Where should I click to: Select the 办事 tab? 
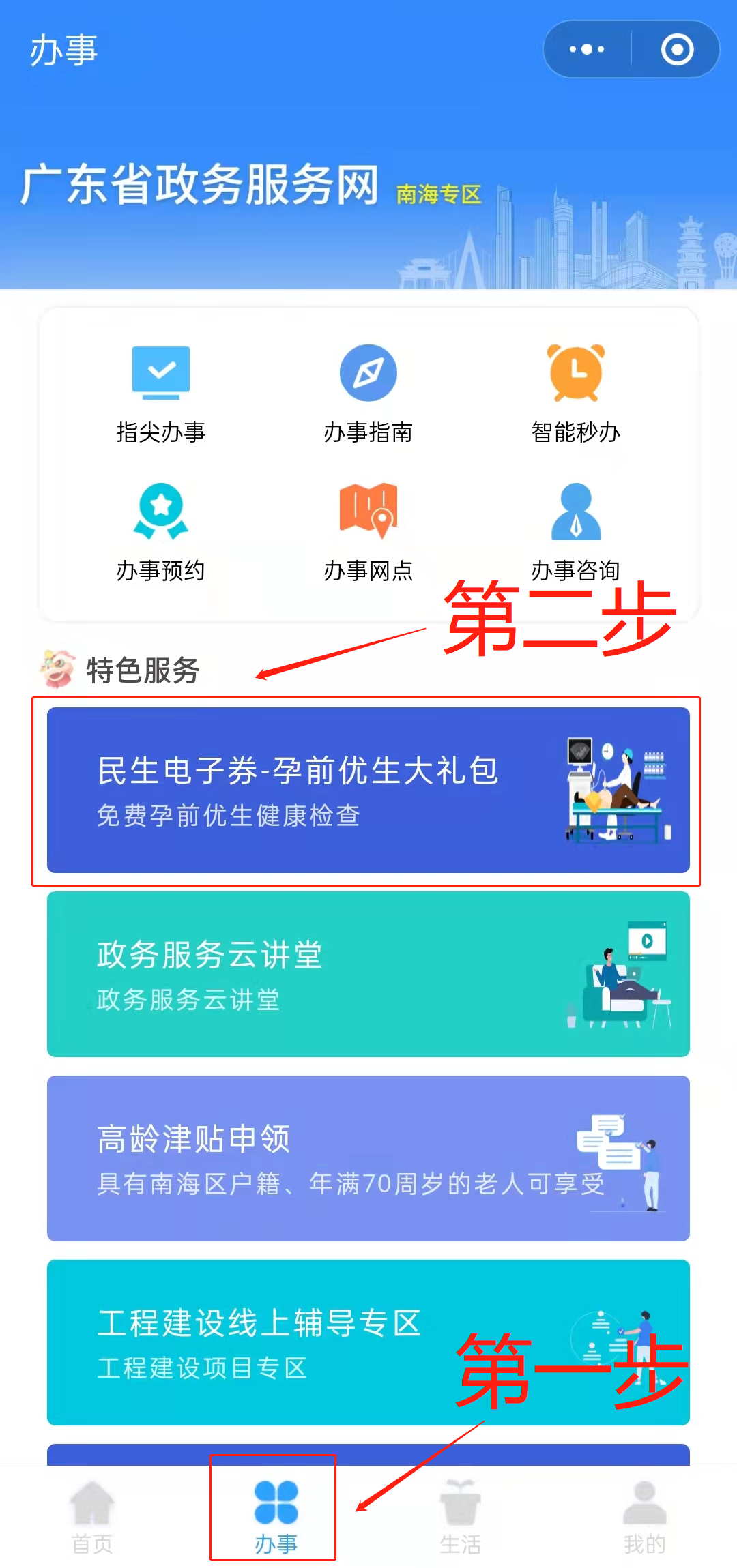[x=276, y=1515]
